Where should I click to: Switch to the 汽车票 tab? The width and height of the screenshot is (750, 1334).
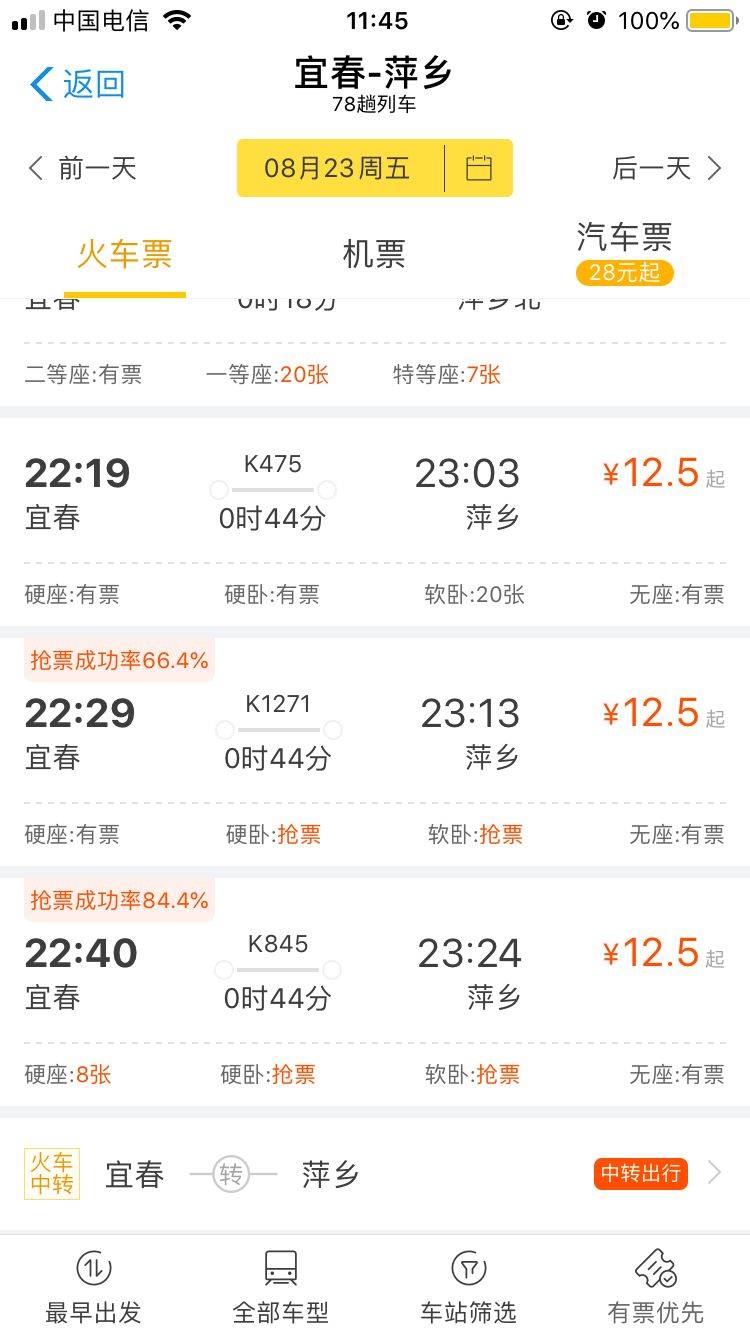[x=624, y=252]
